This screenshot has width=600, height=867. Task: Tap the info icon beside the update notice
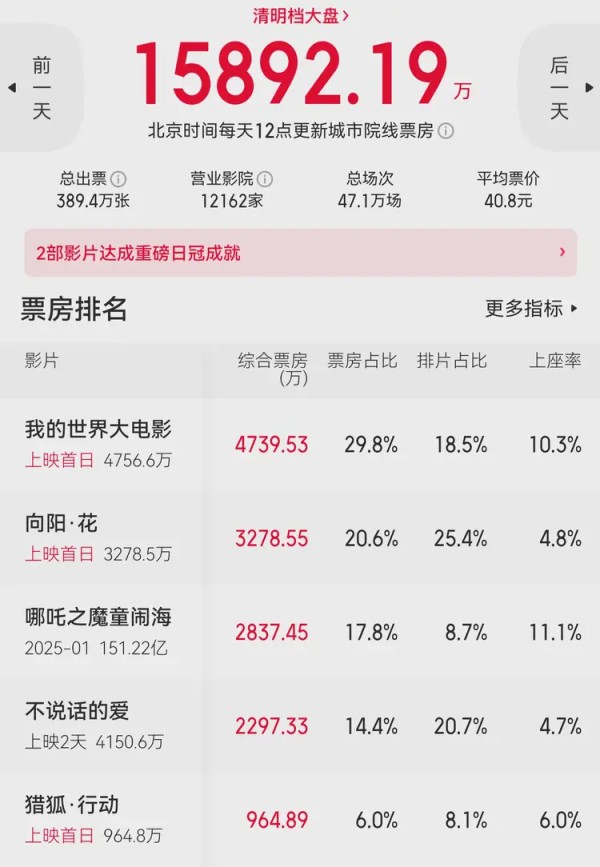coord(447,131)
